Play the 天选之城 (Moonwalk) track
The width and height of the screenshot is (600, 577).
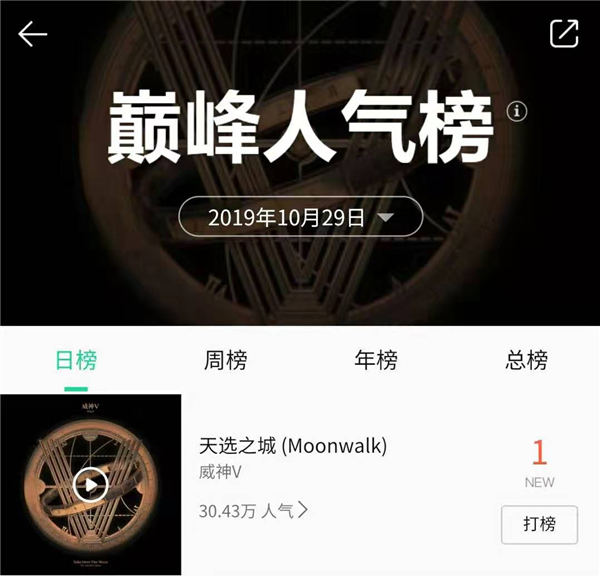pos(91,486)
